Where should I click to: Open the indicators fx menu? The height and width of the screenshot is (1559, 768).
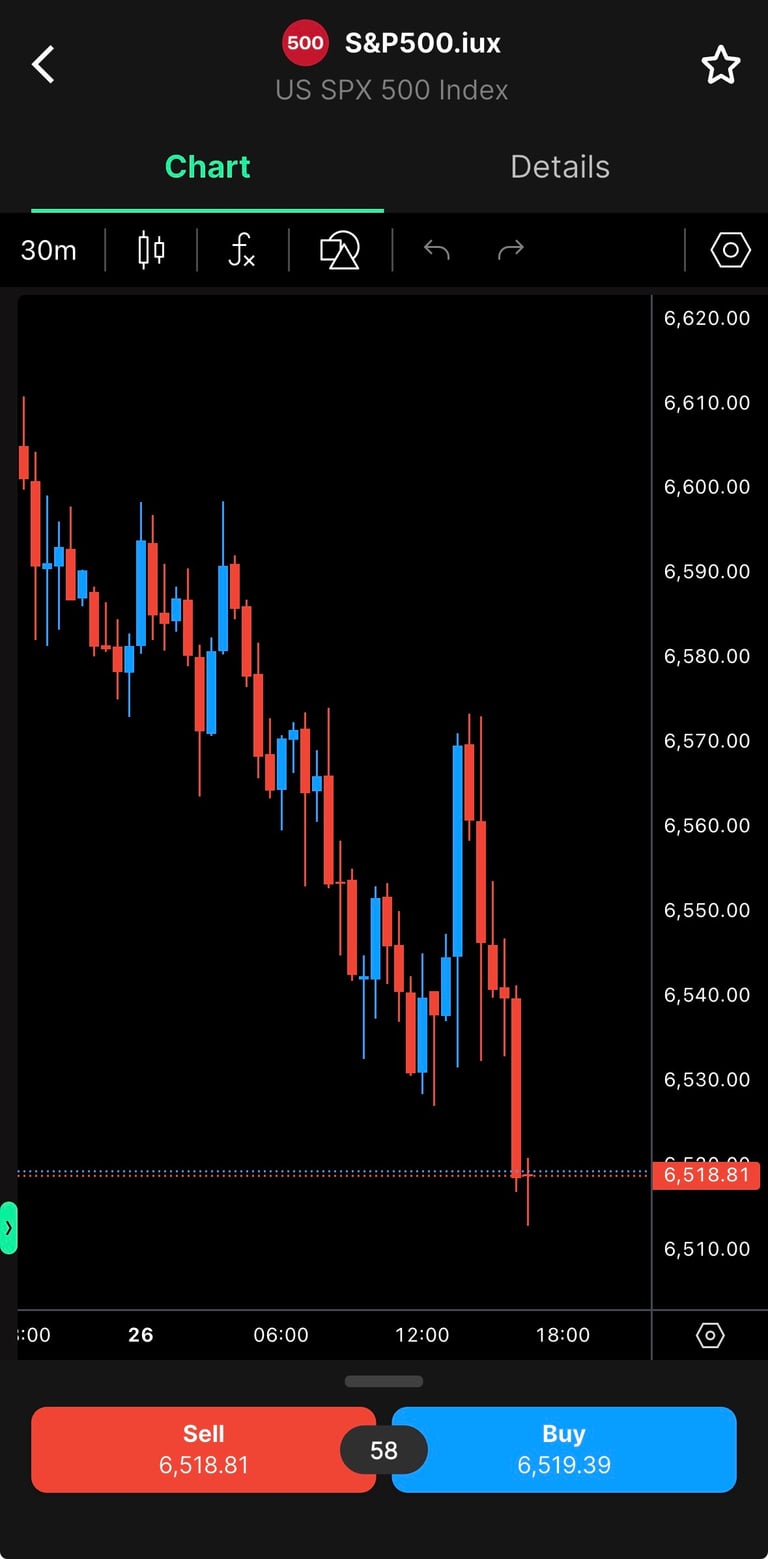(242, 250)
